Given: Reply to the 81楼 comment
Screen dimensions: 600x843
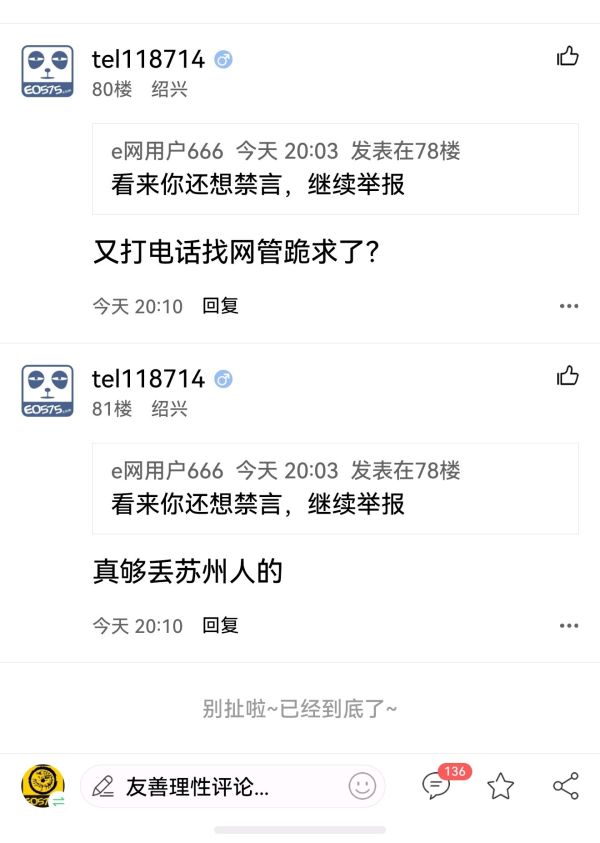Looking at the screenshot, I should [220, 625].
